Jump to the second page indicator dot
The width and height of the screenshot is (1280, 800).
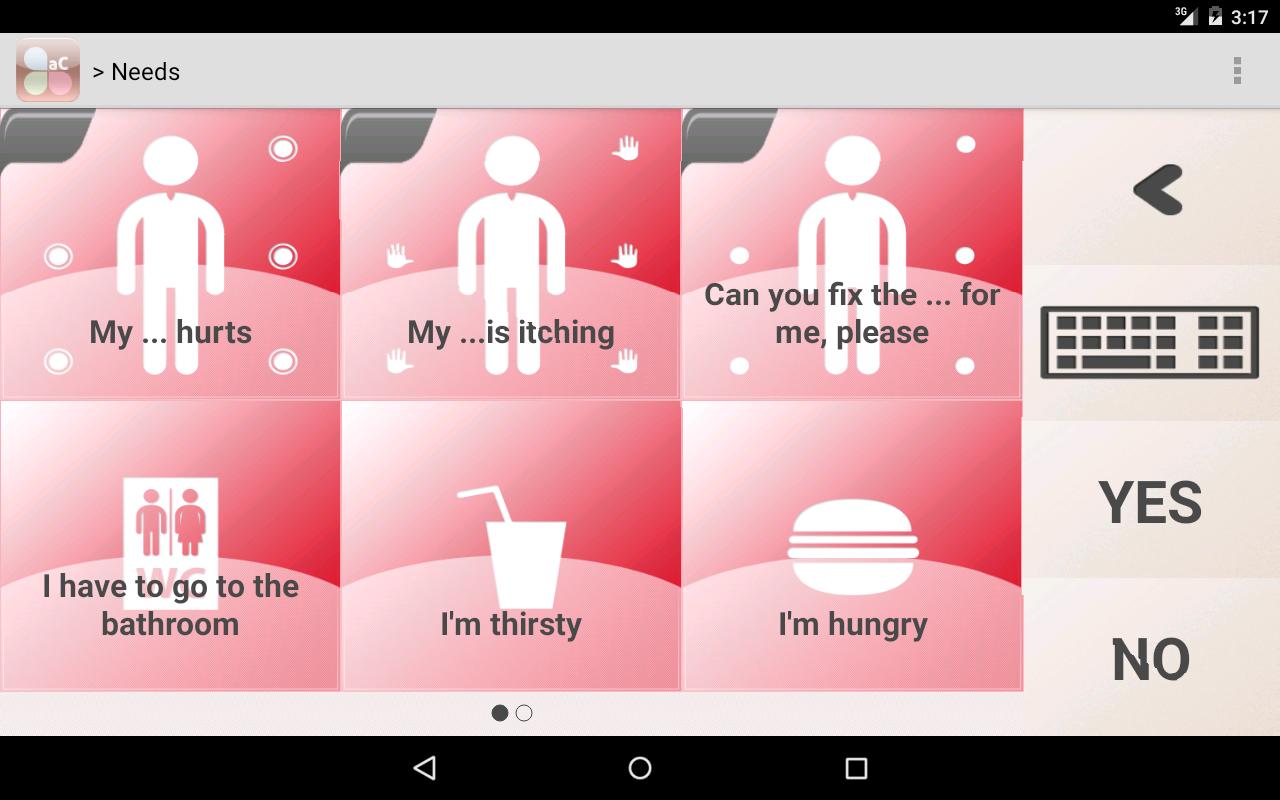tap(524, 713)
